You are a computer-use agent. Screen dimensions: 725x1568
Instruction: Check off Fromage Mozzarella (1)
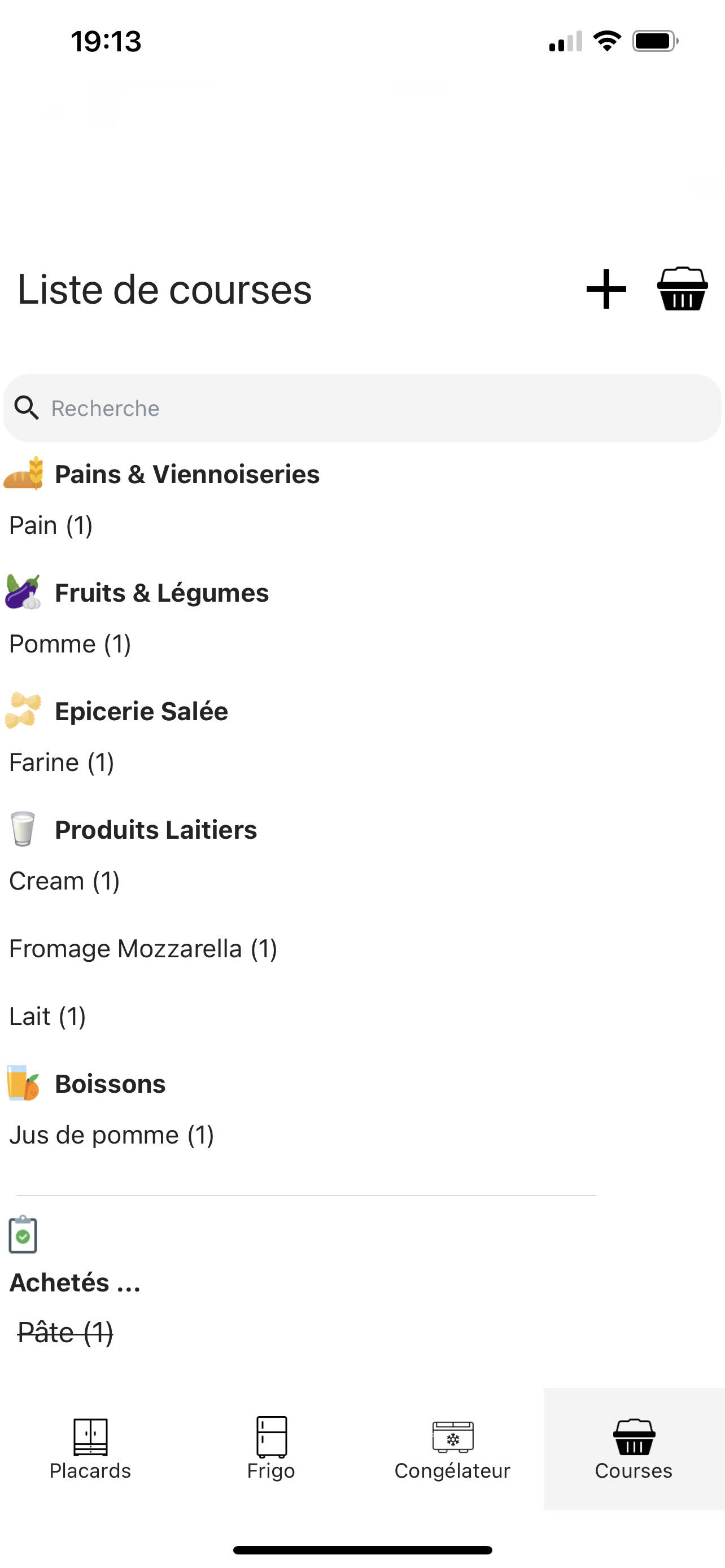point(143,948)
